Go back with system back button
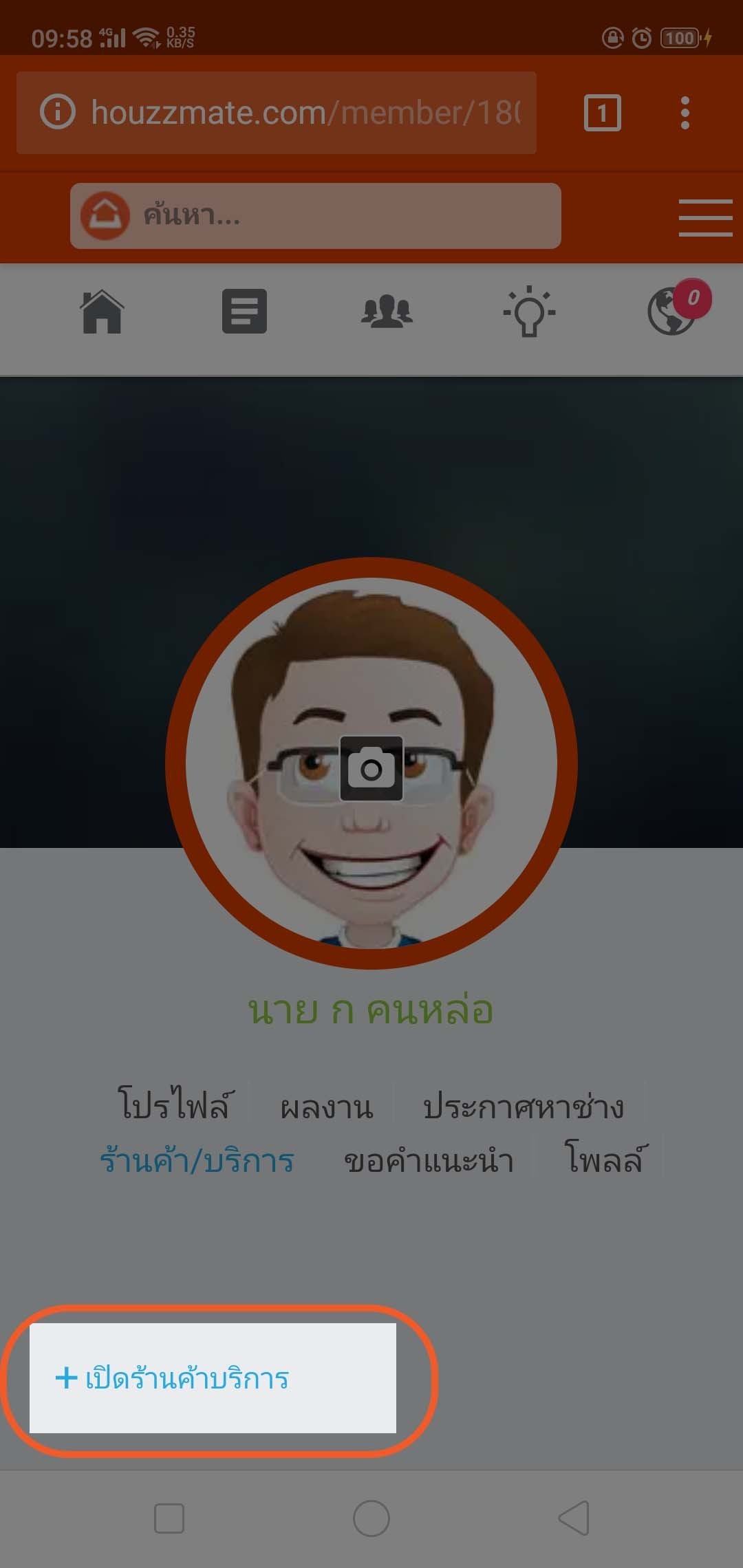The width and height of the screenshot is (743, 1568). pyautogui.click(x=574, y=1518)
